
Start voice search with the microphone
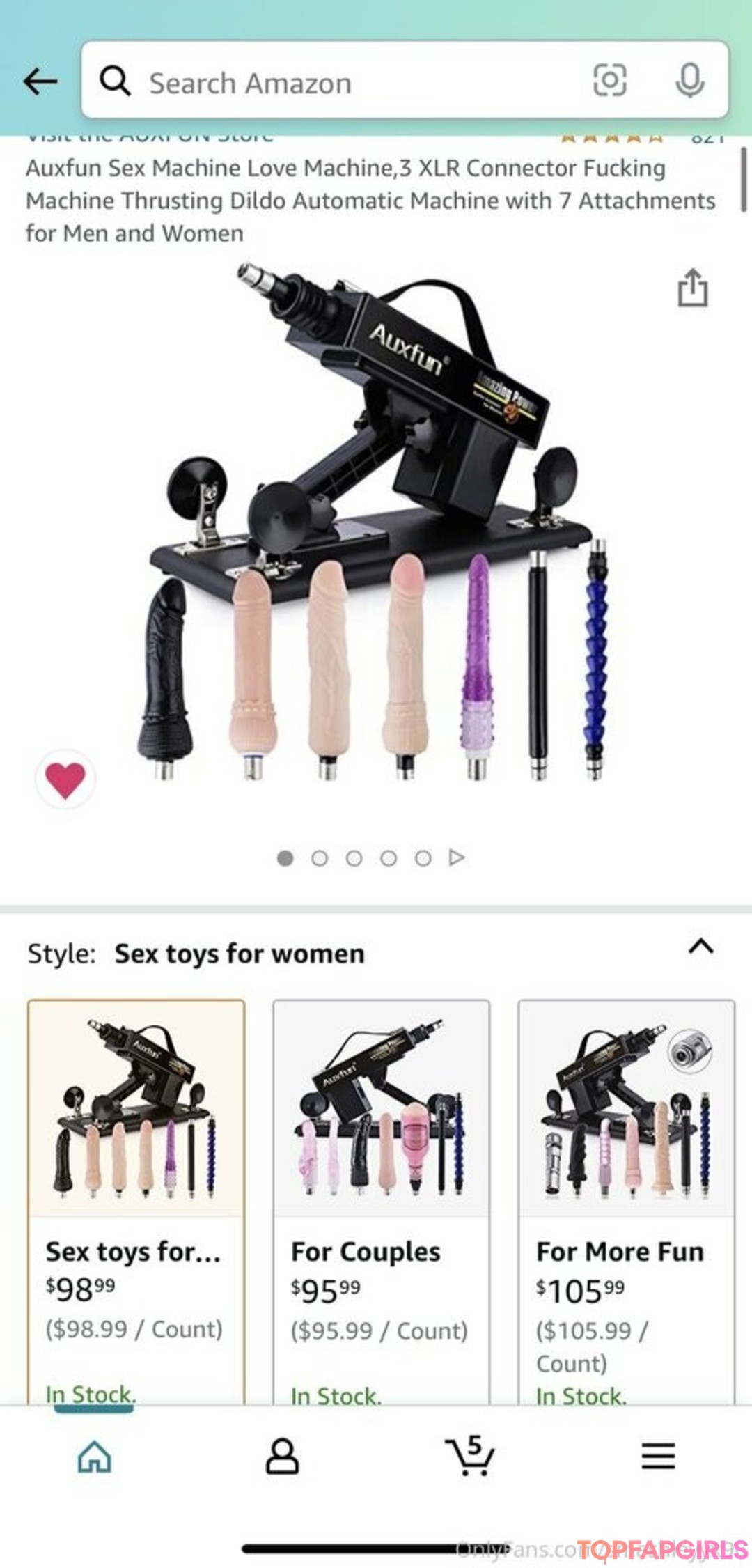pos(689,80)
